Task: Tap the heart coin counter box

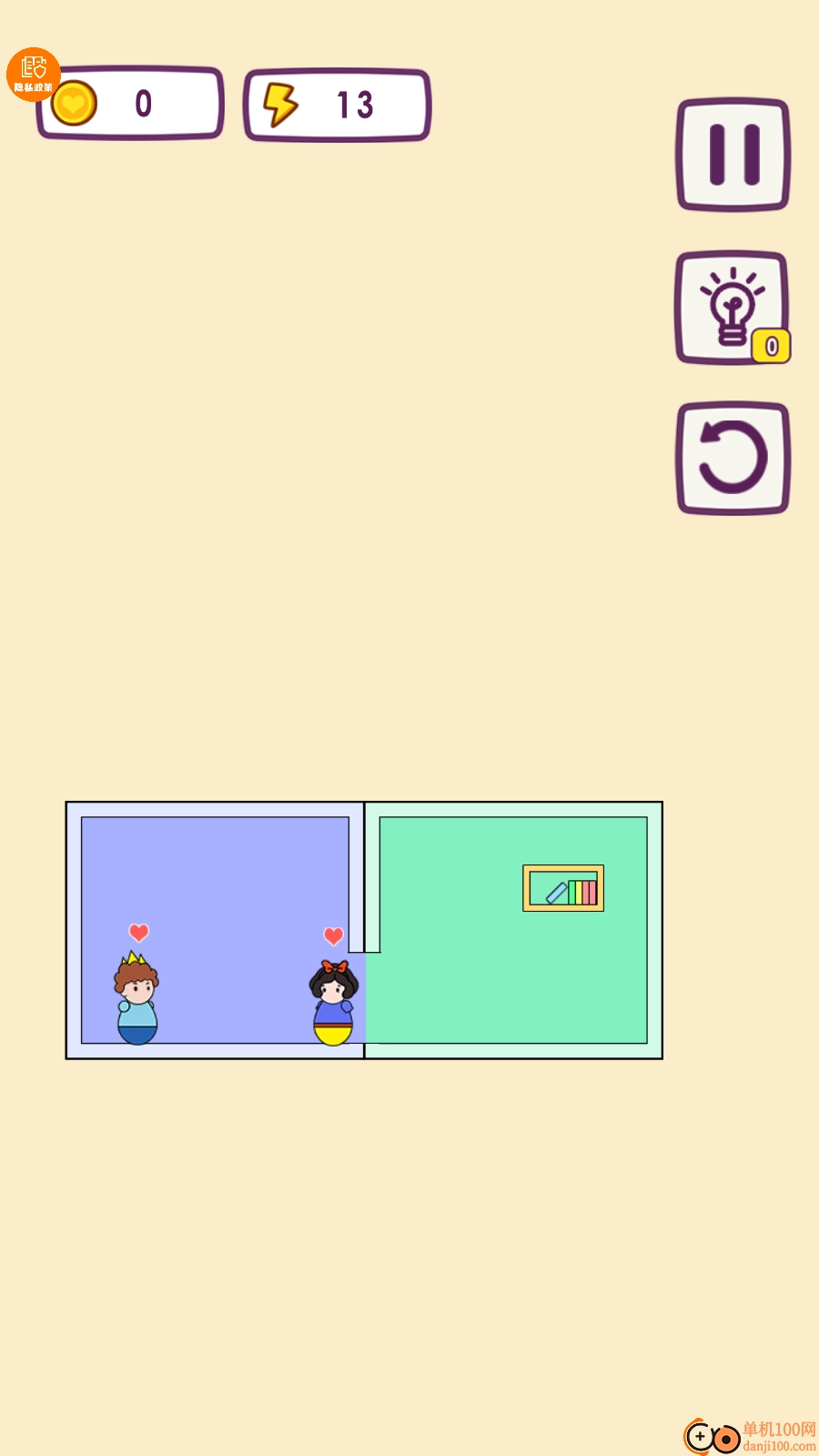Action: [130, 103]
